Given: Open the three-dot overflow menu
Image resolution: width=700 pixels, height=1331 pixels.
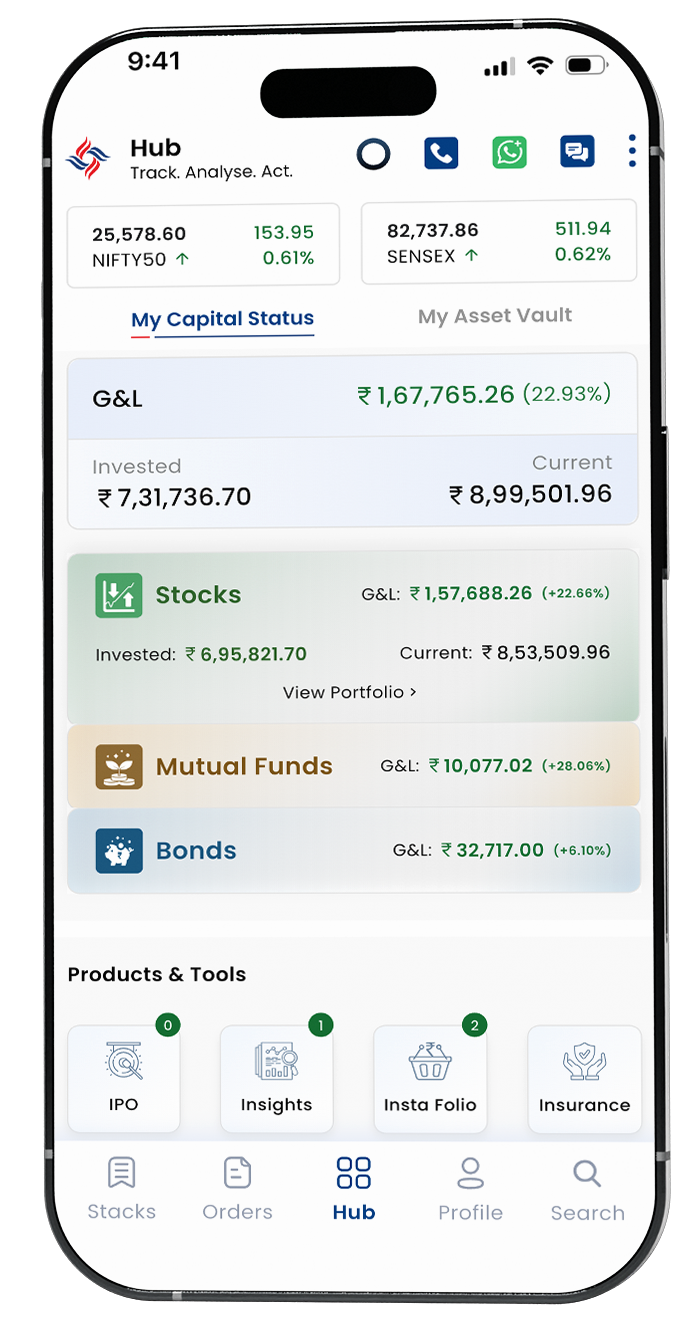Looking at the screenshot, I should (632, 150).
